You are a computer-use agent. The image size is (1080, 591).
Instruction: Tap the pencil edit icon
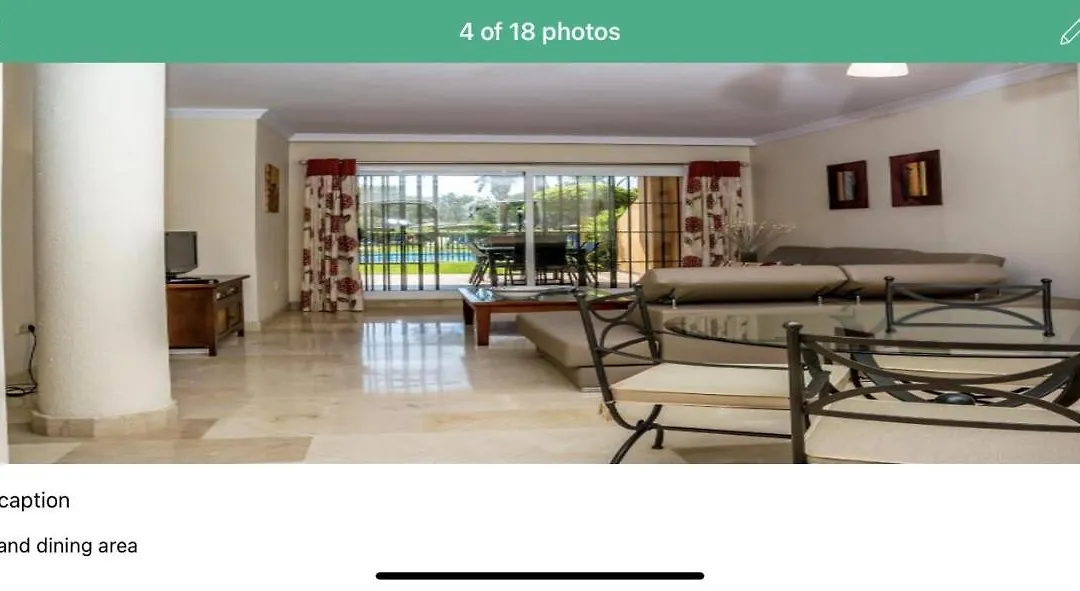coord(1069,33)
